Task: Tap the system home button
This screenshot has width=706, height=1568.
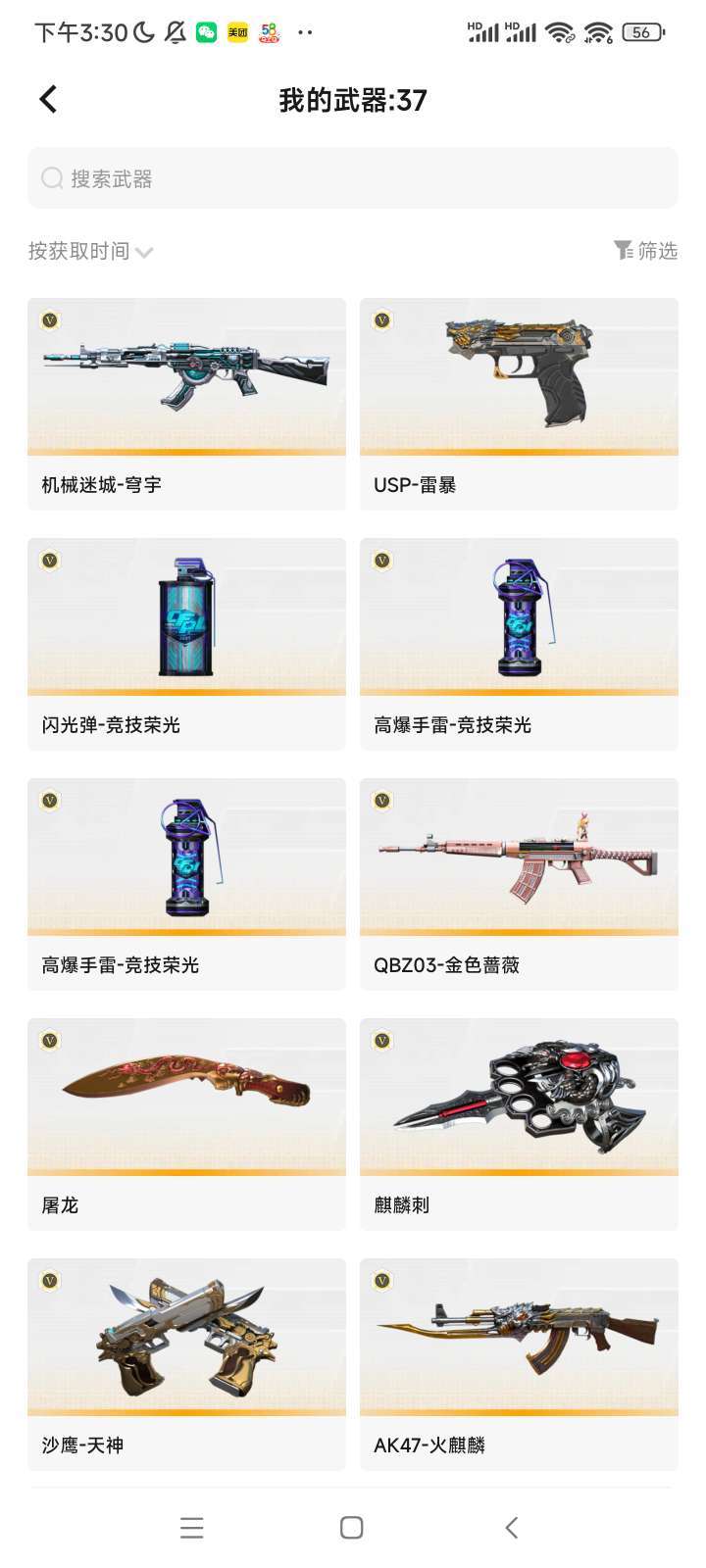Action: point(352,1528)
